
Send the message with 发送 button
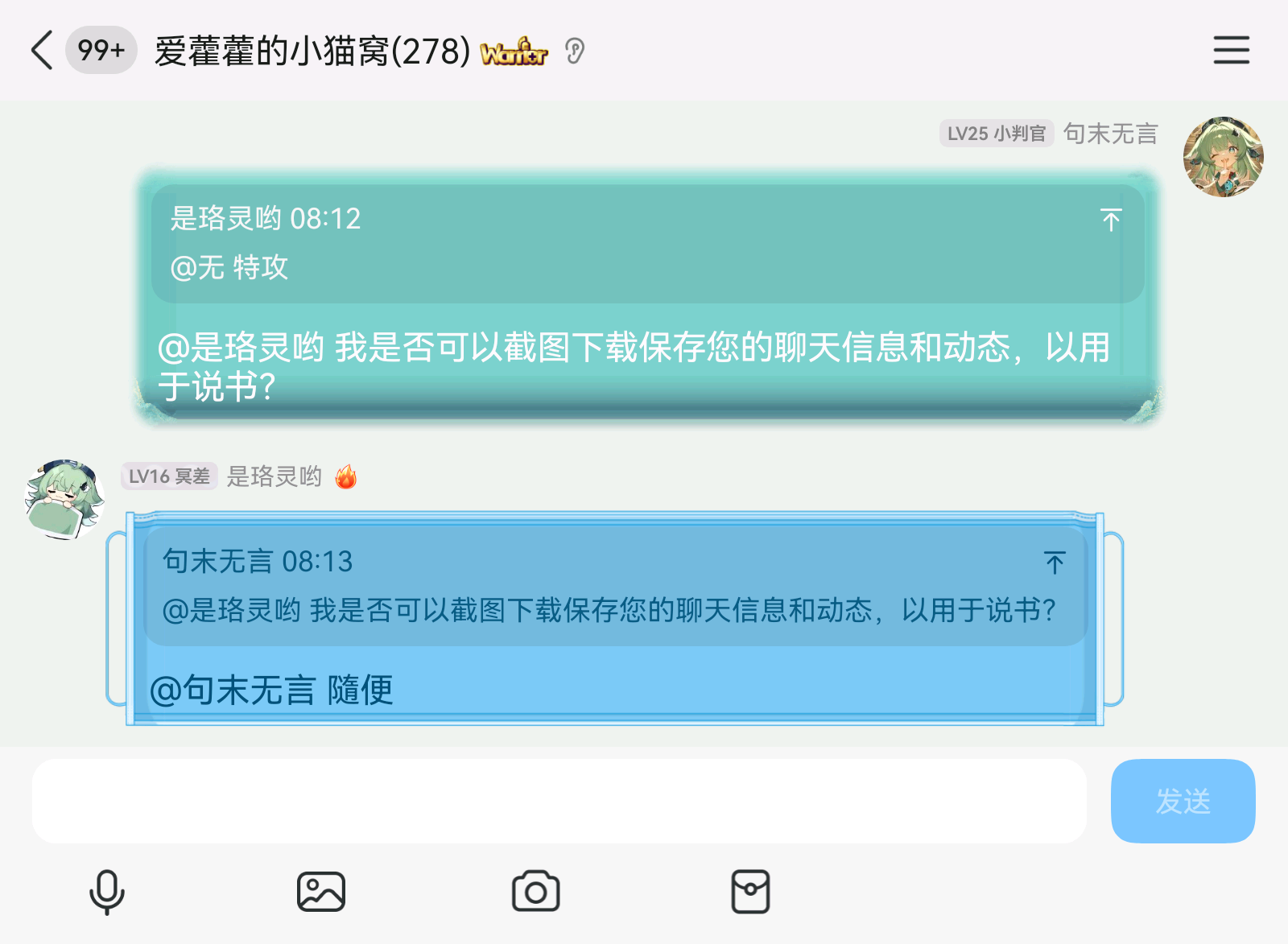(1182, 801)
